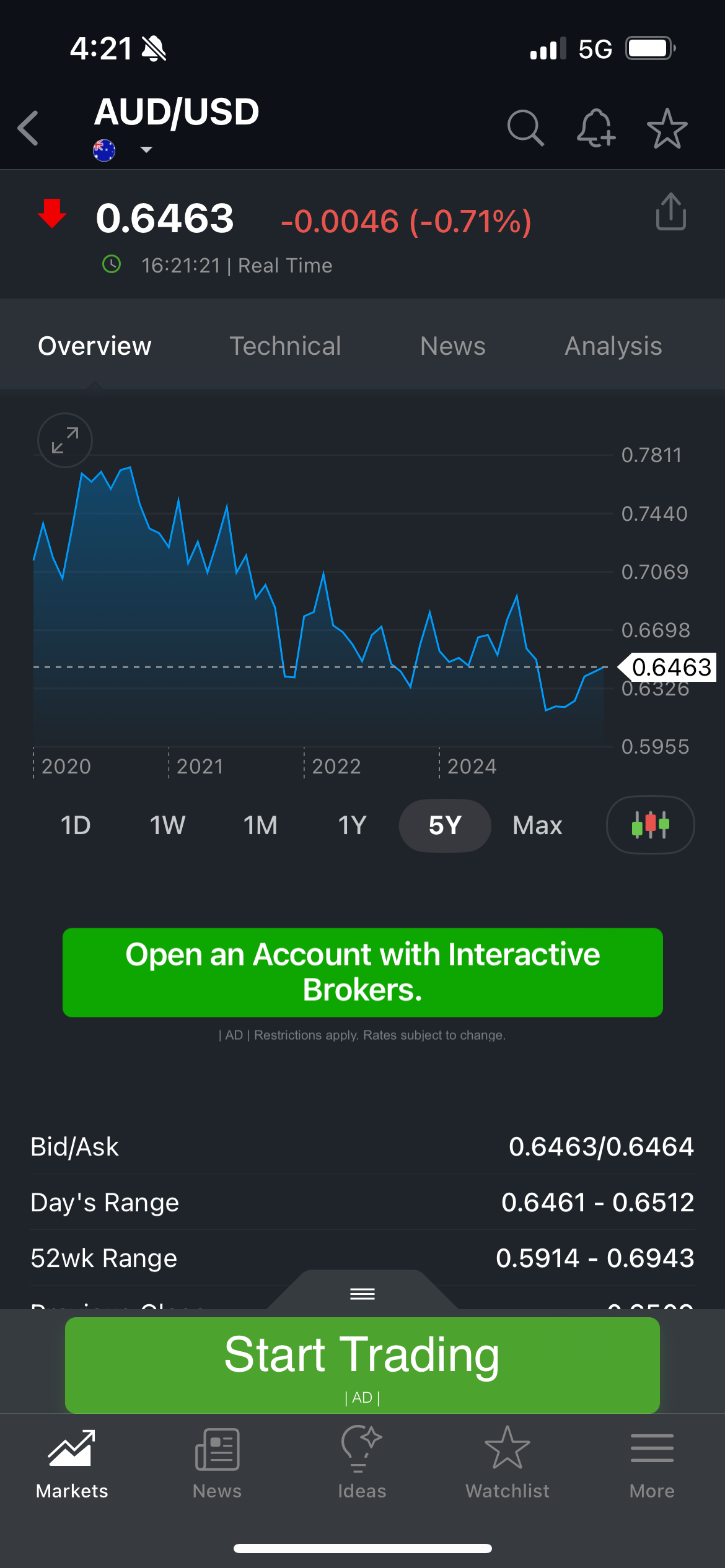Add AUD/USD to watchlist via the star
The height and width of the screenshot is (1568, 725).
(667, 128)
